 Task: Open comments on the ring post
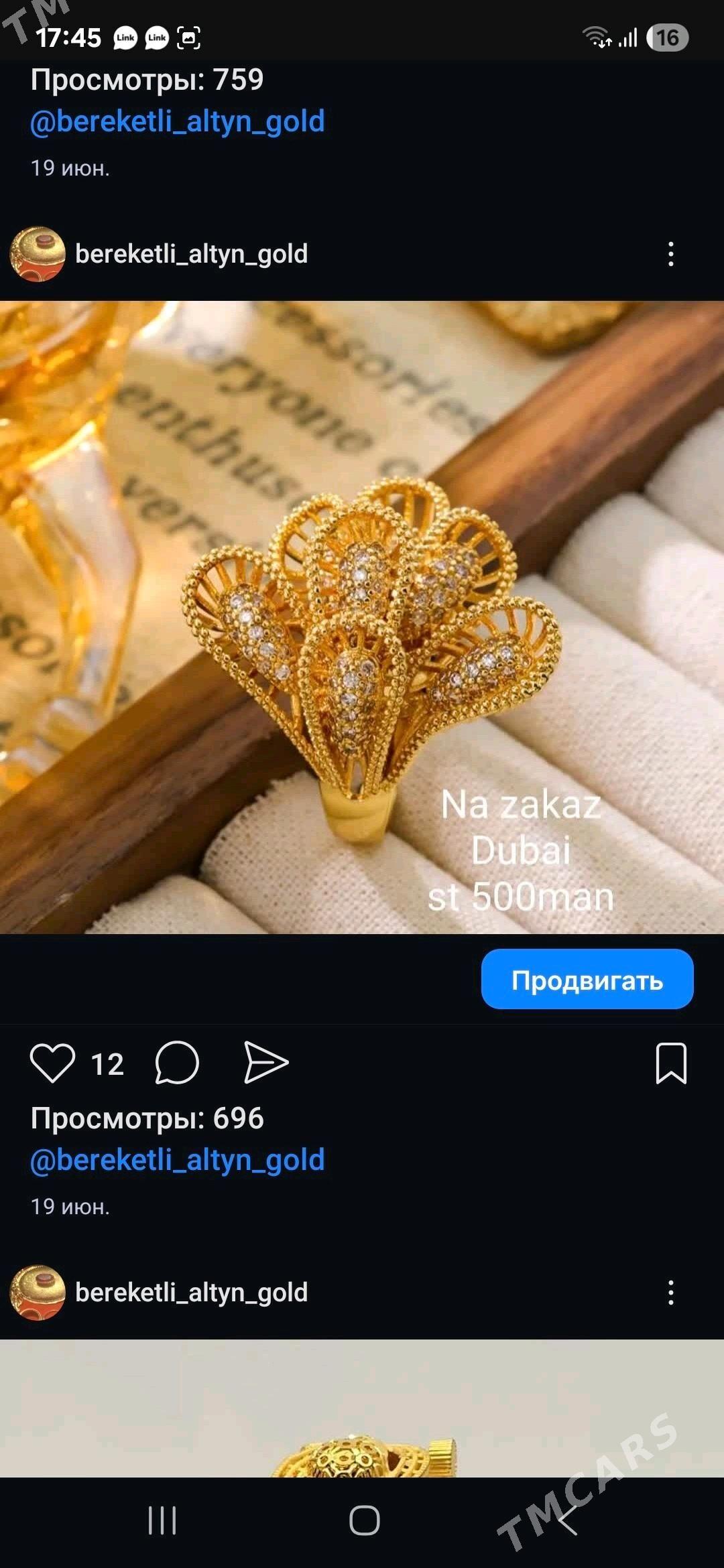(177, 1063)
